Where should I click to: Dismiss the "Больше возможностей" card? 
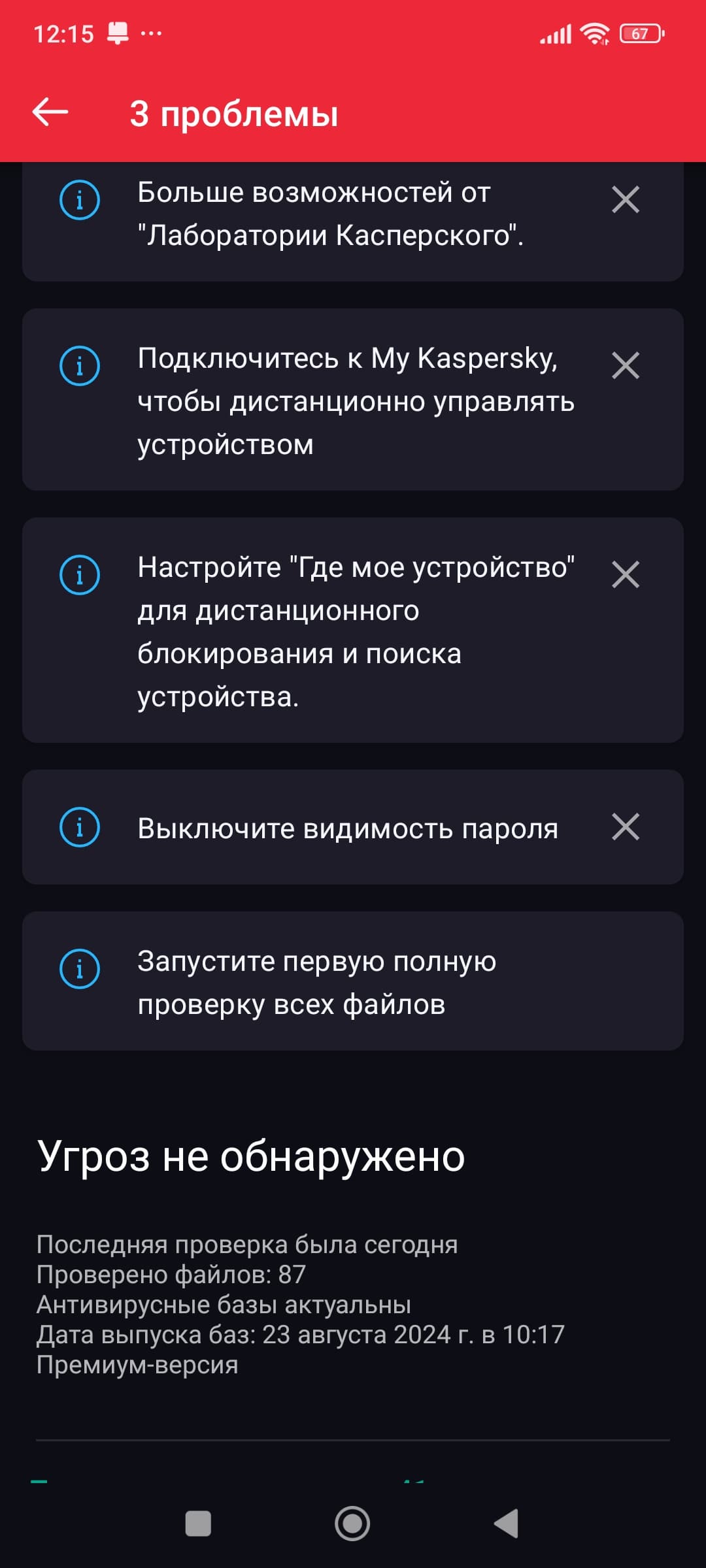[x=625, y=200]
